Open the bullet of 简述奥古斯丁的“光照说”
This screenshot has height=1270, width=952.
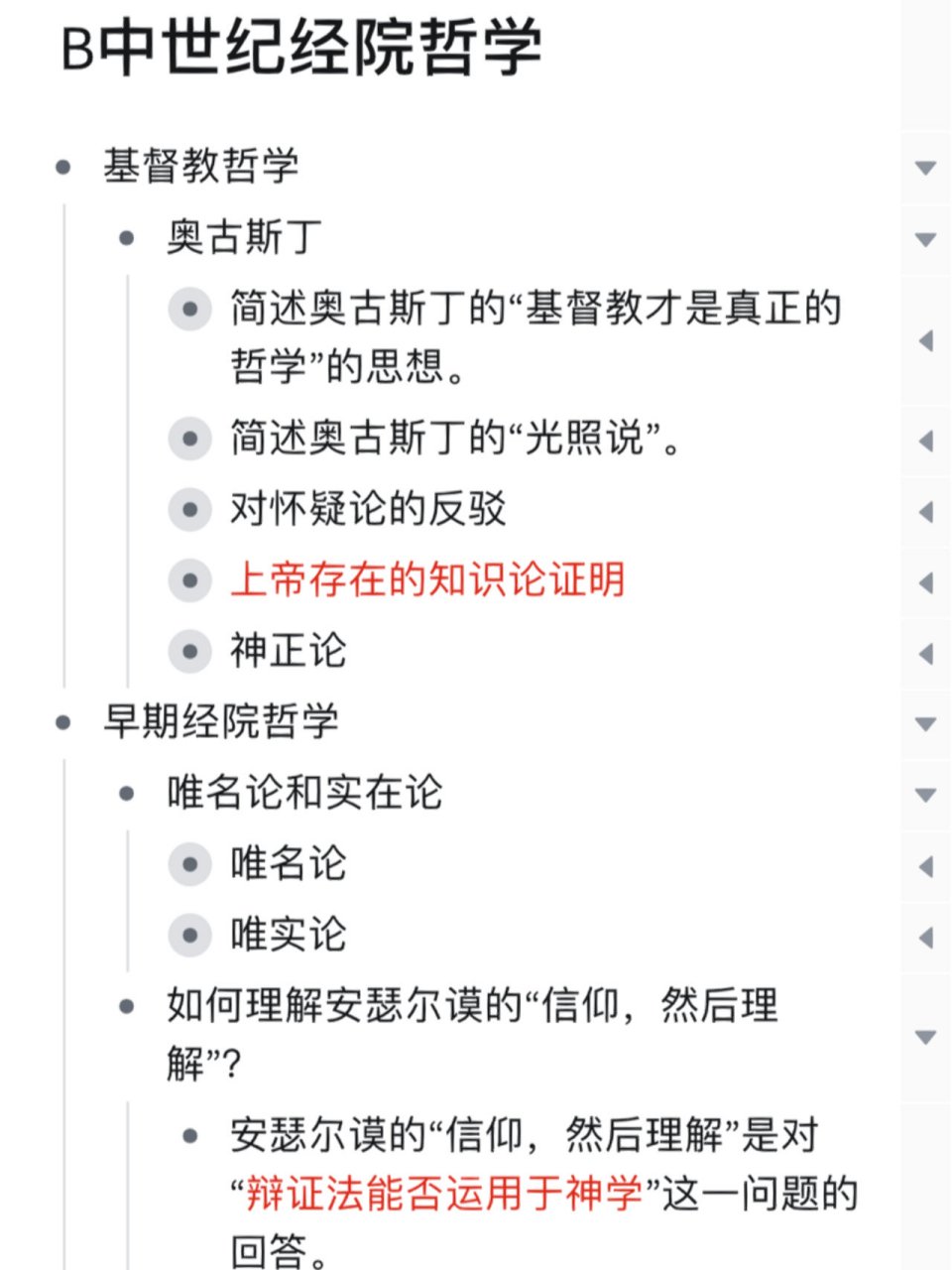click(x=189, y=439)
